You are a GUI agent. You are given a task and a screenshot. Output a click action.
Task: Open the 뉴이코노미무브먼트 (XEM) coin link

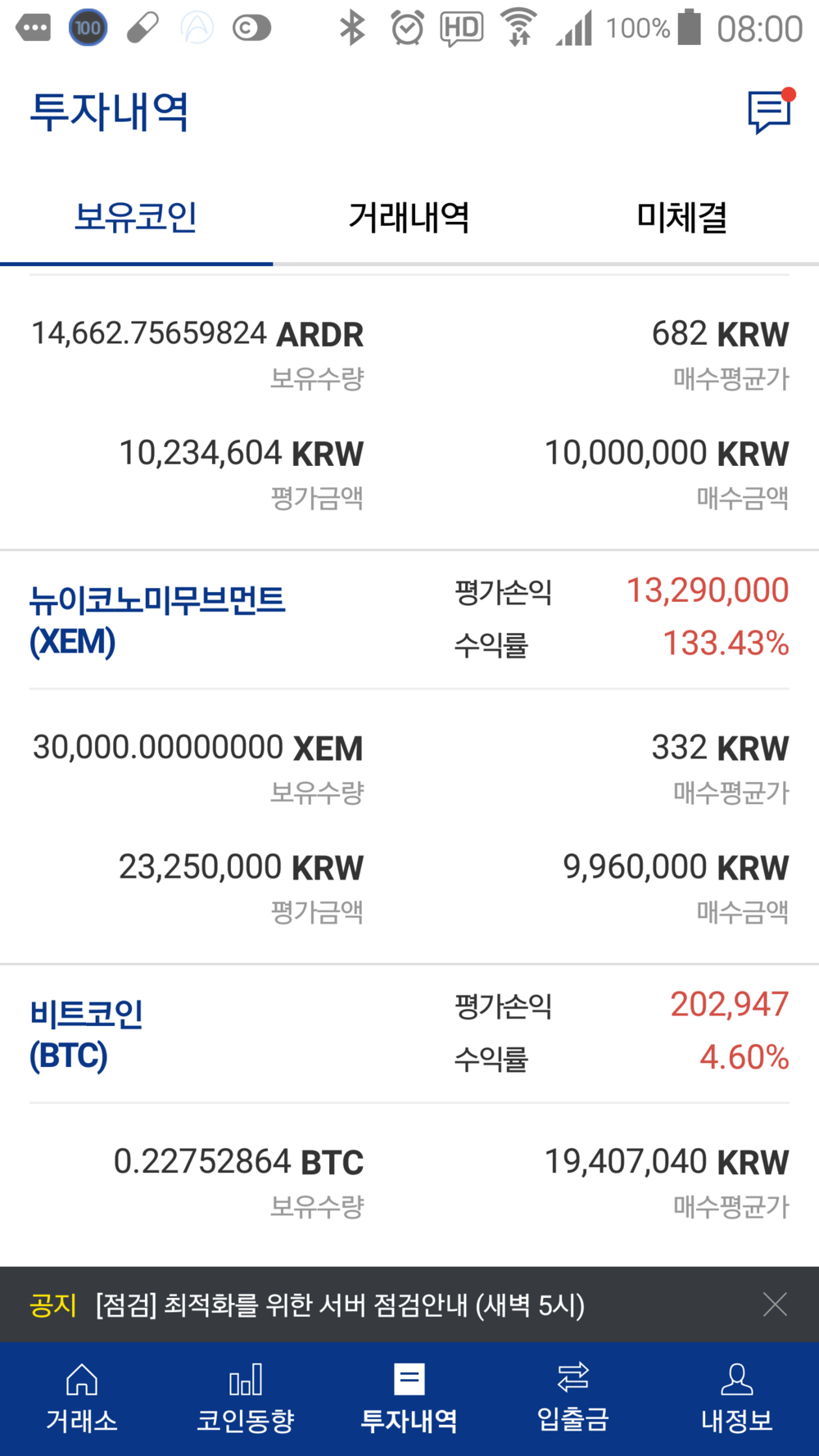157,621
